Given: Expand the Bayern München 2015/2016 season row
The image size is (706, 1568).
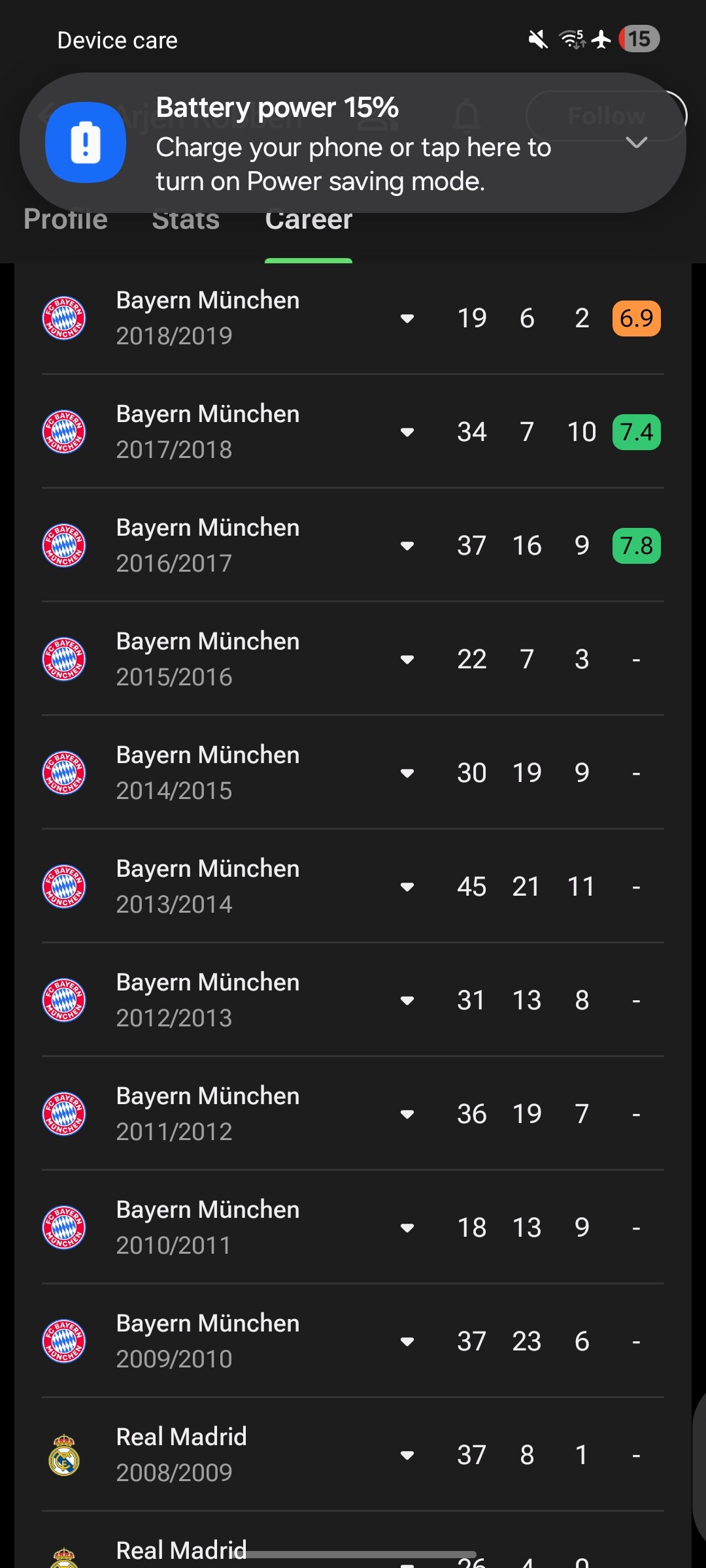Looking at the screenshot, I should coord(407,660).
